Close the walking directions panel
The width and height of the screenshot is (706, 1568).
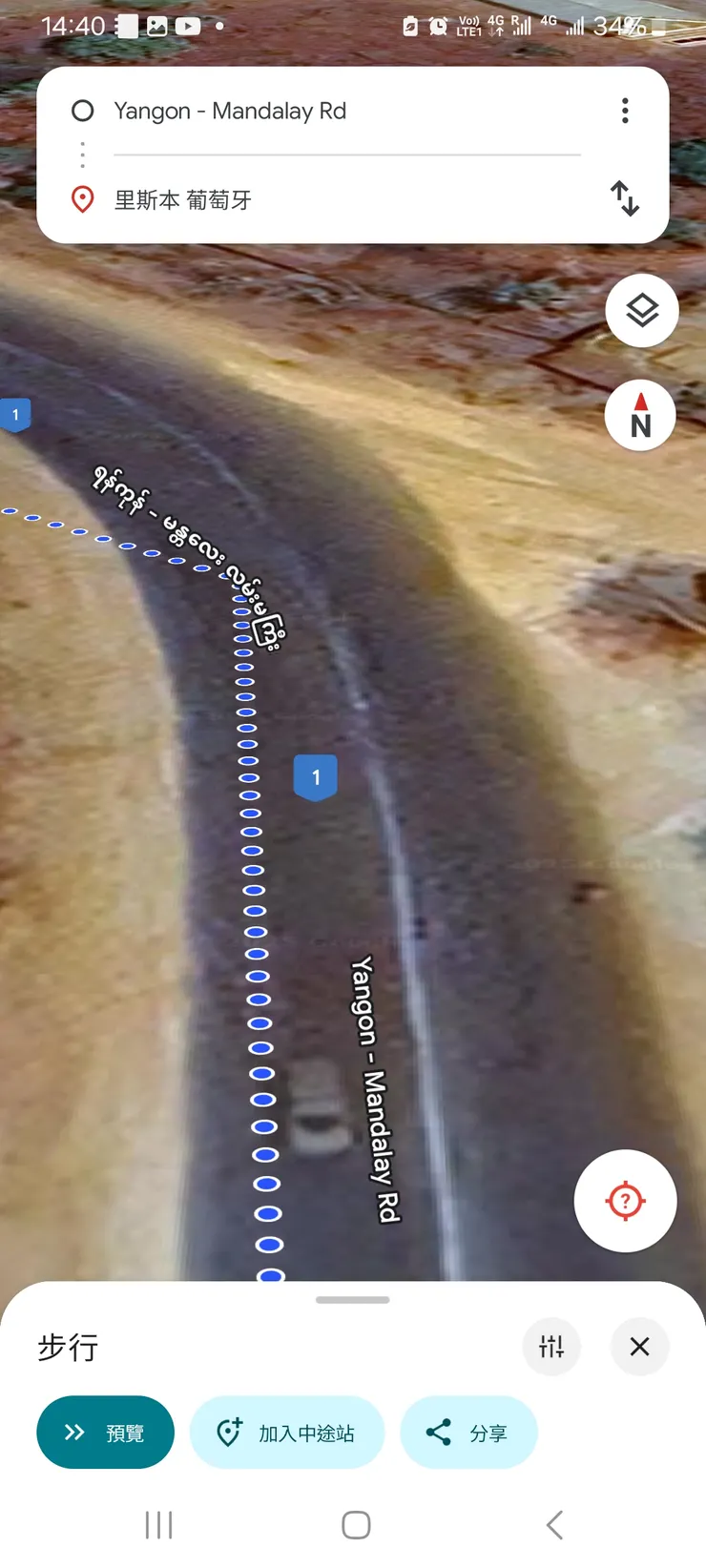[x=639, y=1347]
